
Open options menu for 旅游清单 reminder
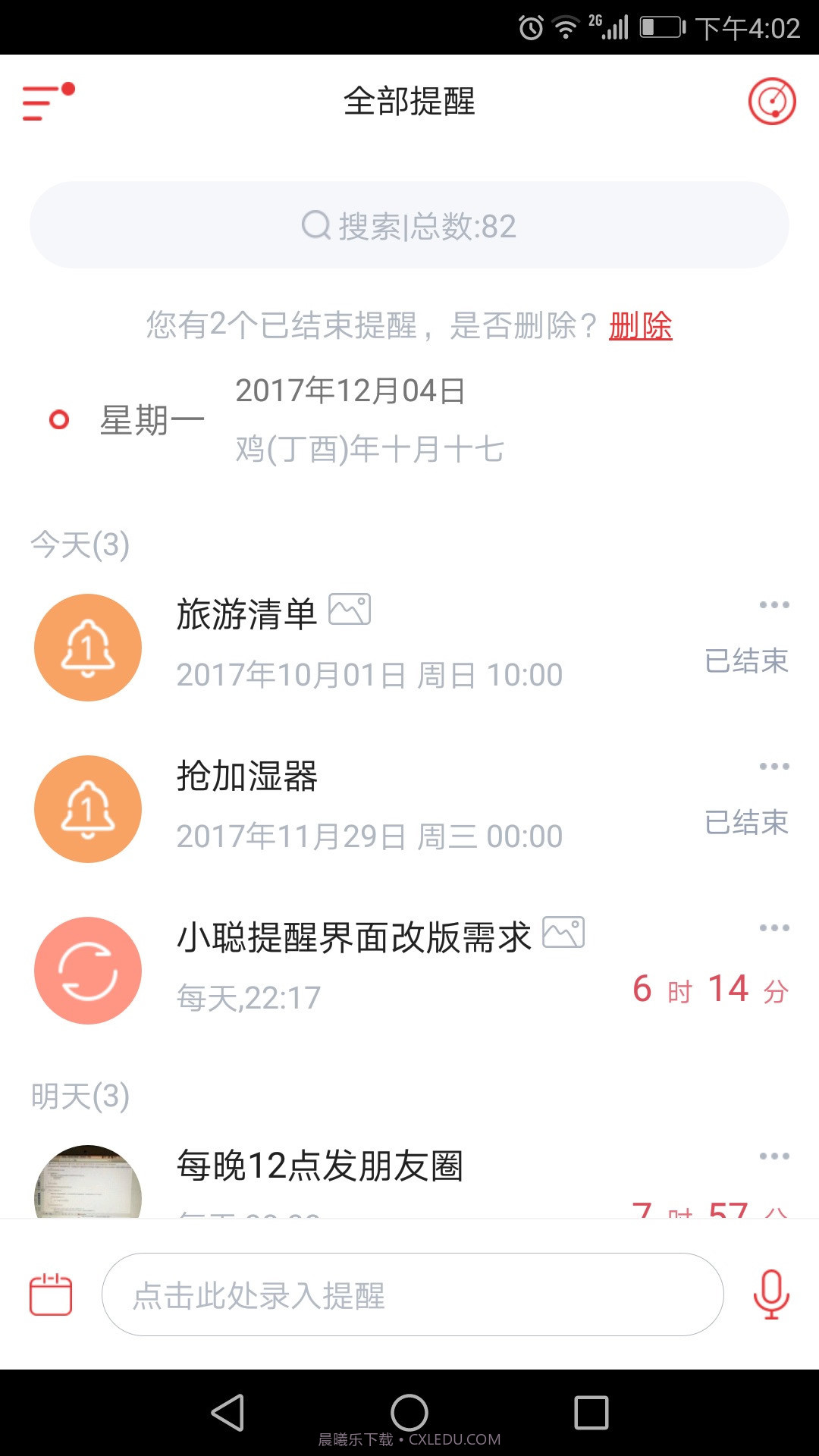773,603
